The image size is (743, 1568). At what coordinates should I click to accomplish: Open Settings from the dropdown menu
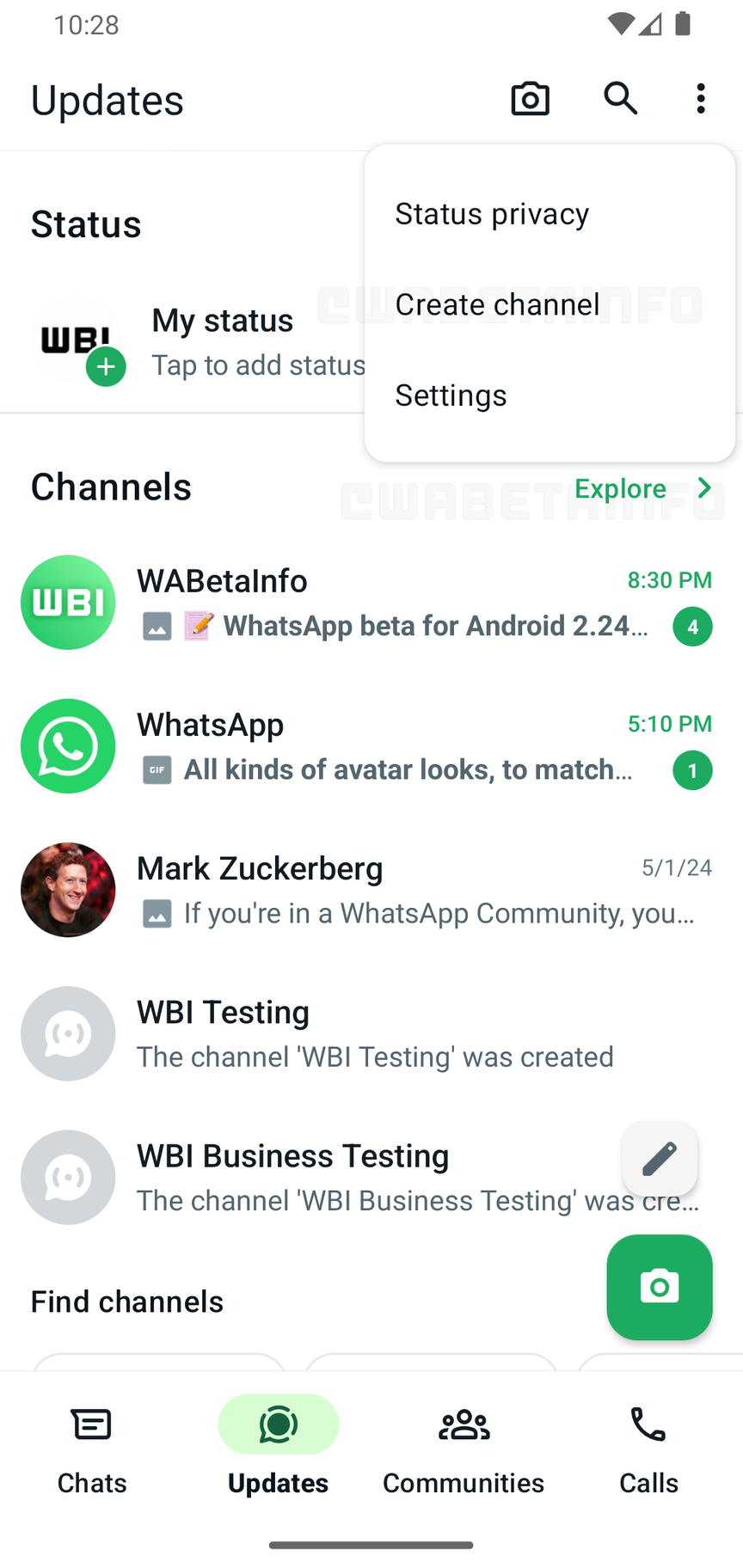tap(451, 395)
